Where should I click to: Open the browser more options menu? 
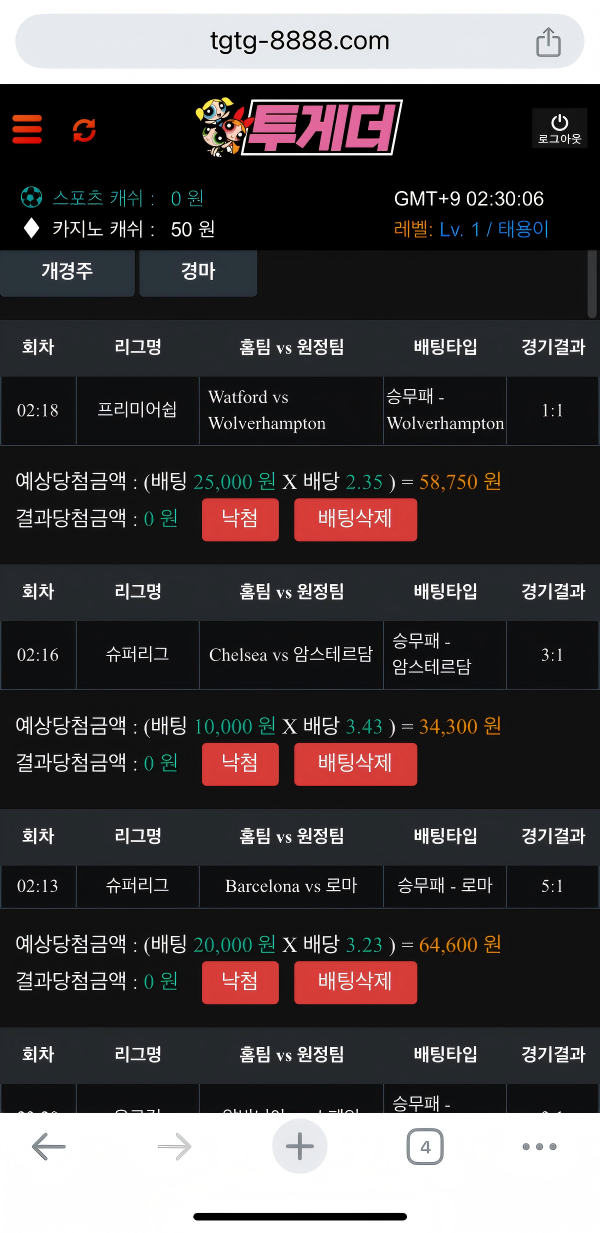(x=539, y=1147)
